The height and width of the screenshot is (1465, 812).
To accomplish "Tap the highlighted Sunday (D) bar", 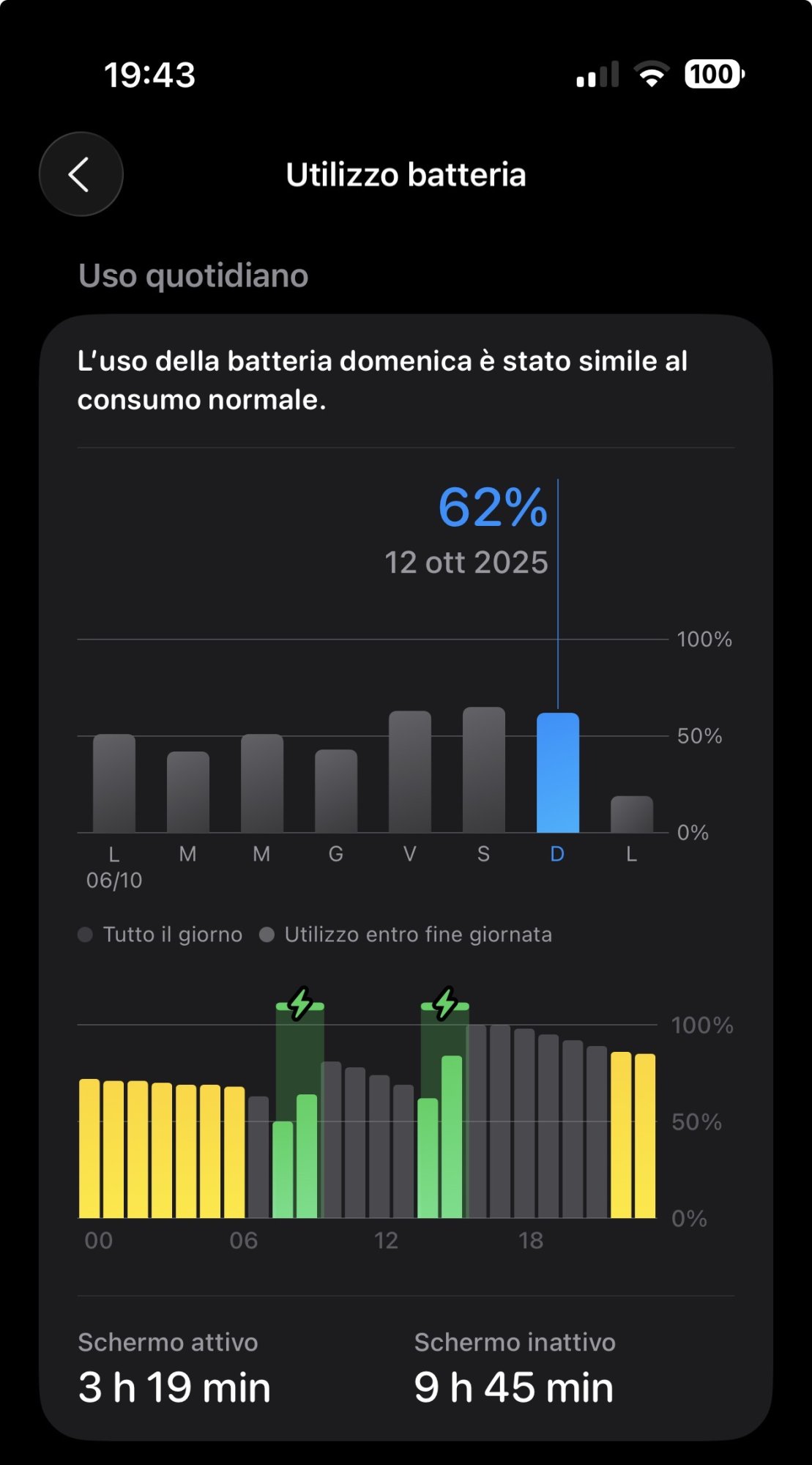I will 558,773.
